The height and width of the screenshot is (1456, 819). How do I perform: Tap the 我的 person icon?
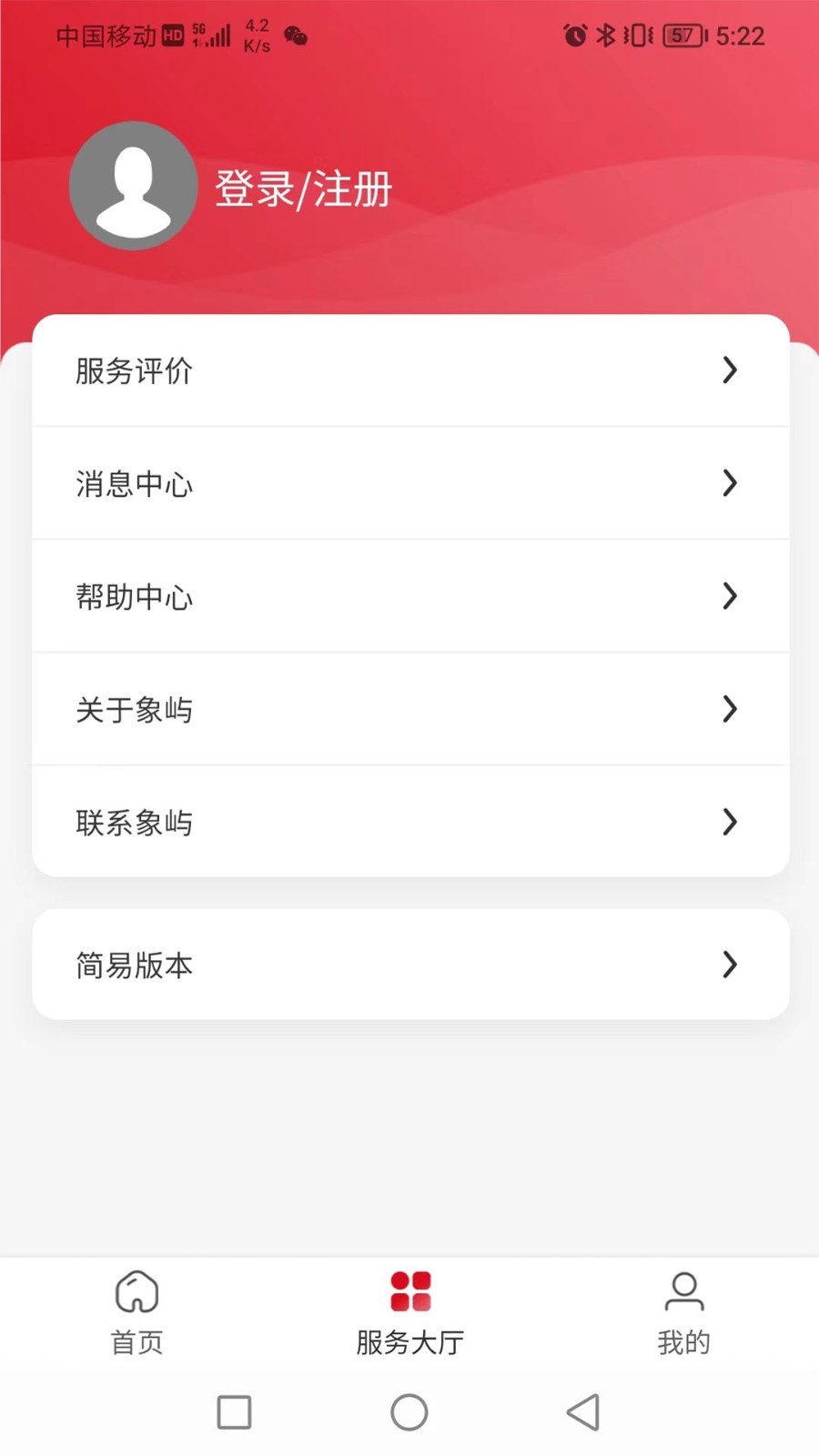683,1290
